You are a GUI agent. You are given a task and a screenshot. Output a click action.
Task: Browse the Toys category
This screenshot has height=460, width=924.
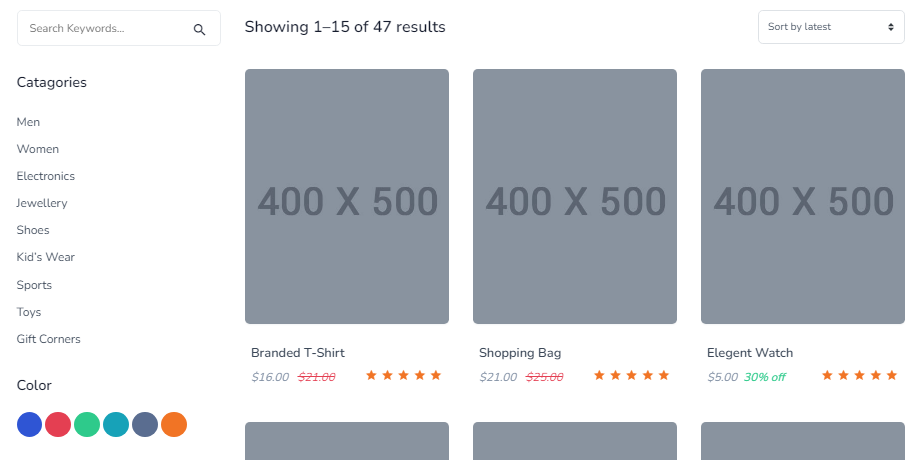pyautogui.click(x=29, y=312)
